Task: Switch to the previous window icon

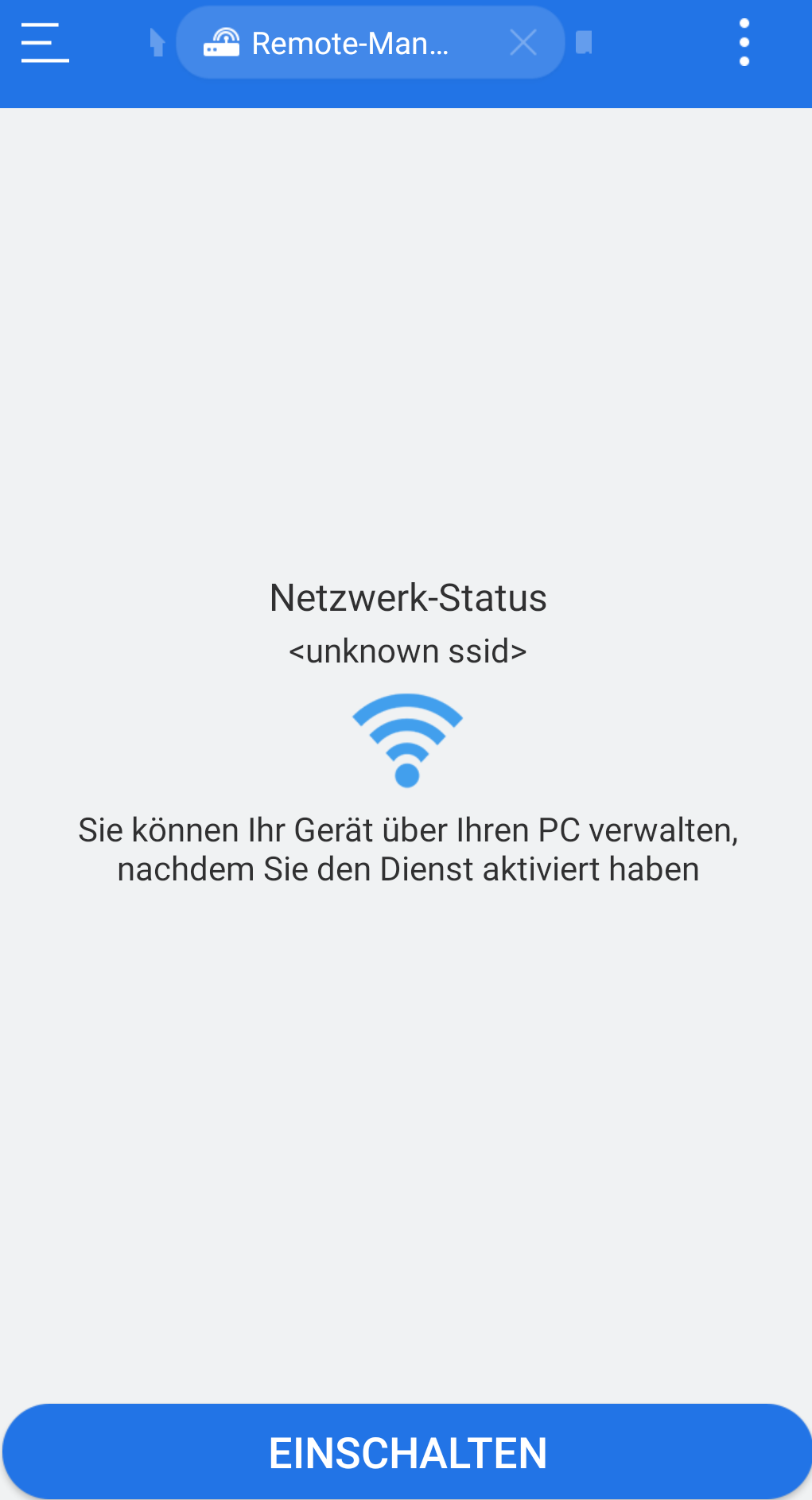Action: point(157,43)
